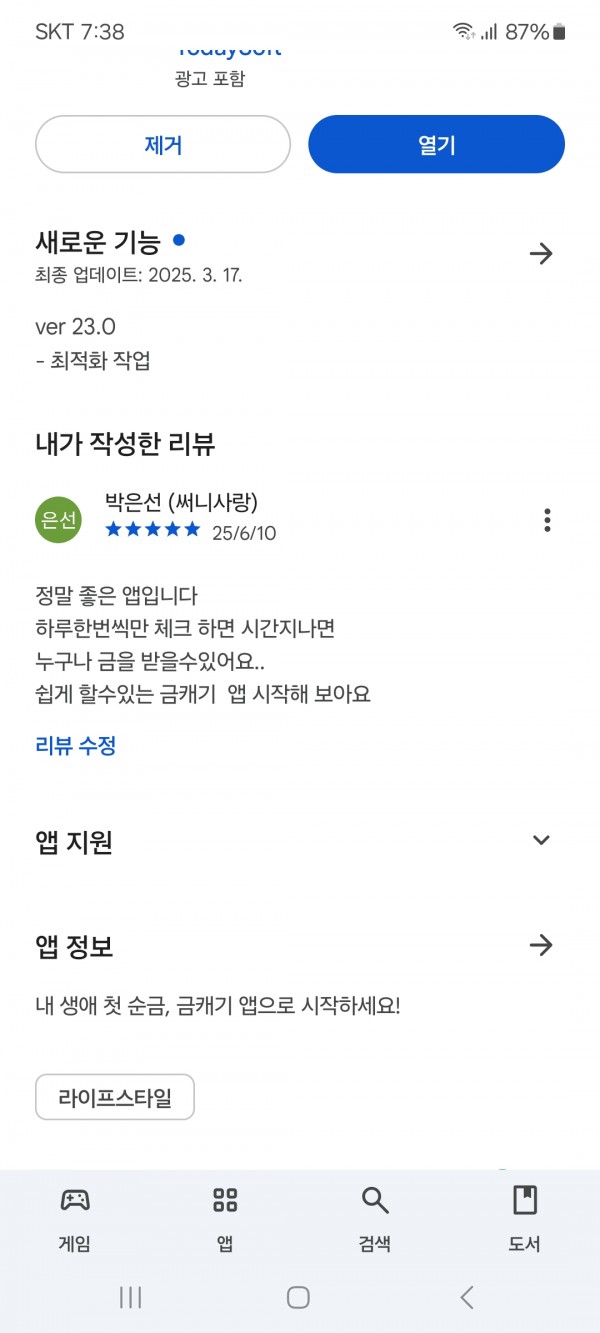This screenshot has width=600, height=1333.
Task: Tap the system home button
Action: click(x=298, y=1298)
